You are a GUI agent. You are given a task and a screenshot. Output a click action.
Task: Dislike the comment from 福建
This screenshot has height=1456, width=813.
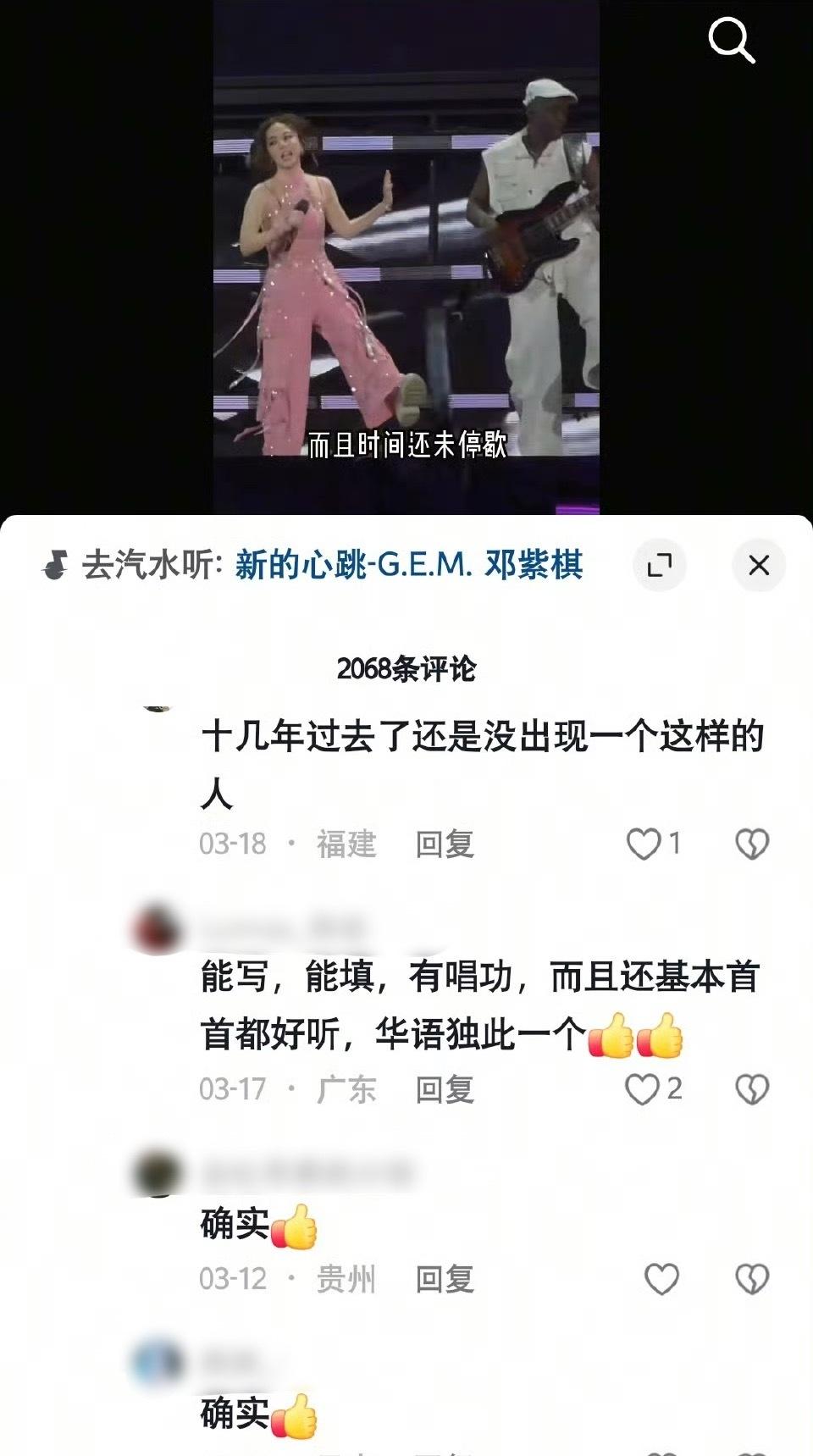[751, 844]
